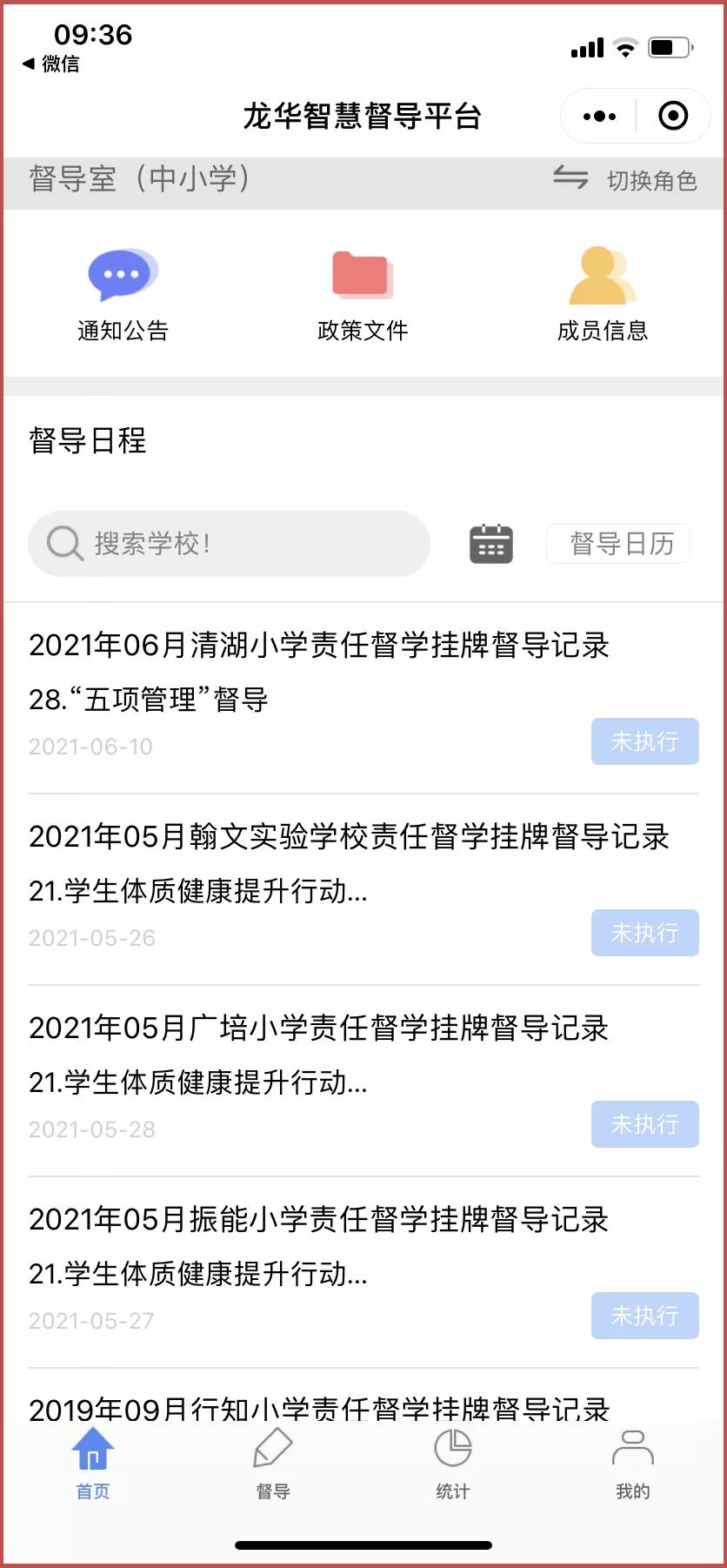The width and height of the screenshot is (727, 1568).
Task: Close the mini program via circle icon
Action: click(673, 116)
